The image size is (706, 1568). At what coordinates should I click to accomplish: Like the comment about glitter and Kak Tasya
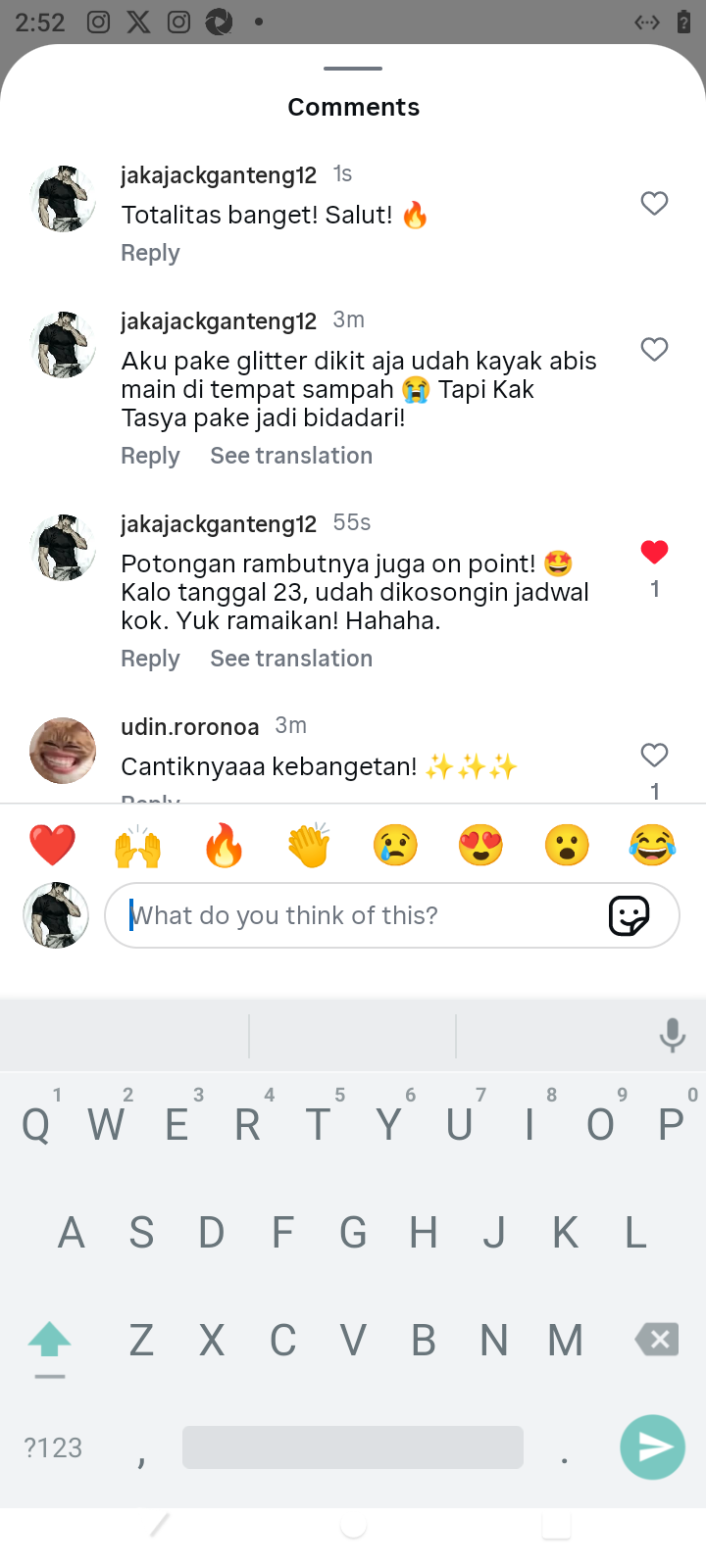coord(654,350)
